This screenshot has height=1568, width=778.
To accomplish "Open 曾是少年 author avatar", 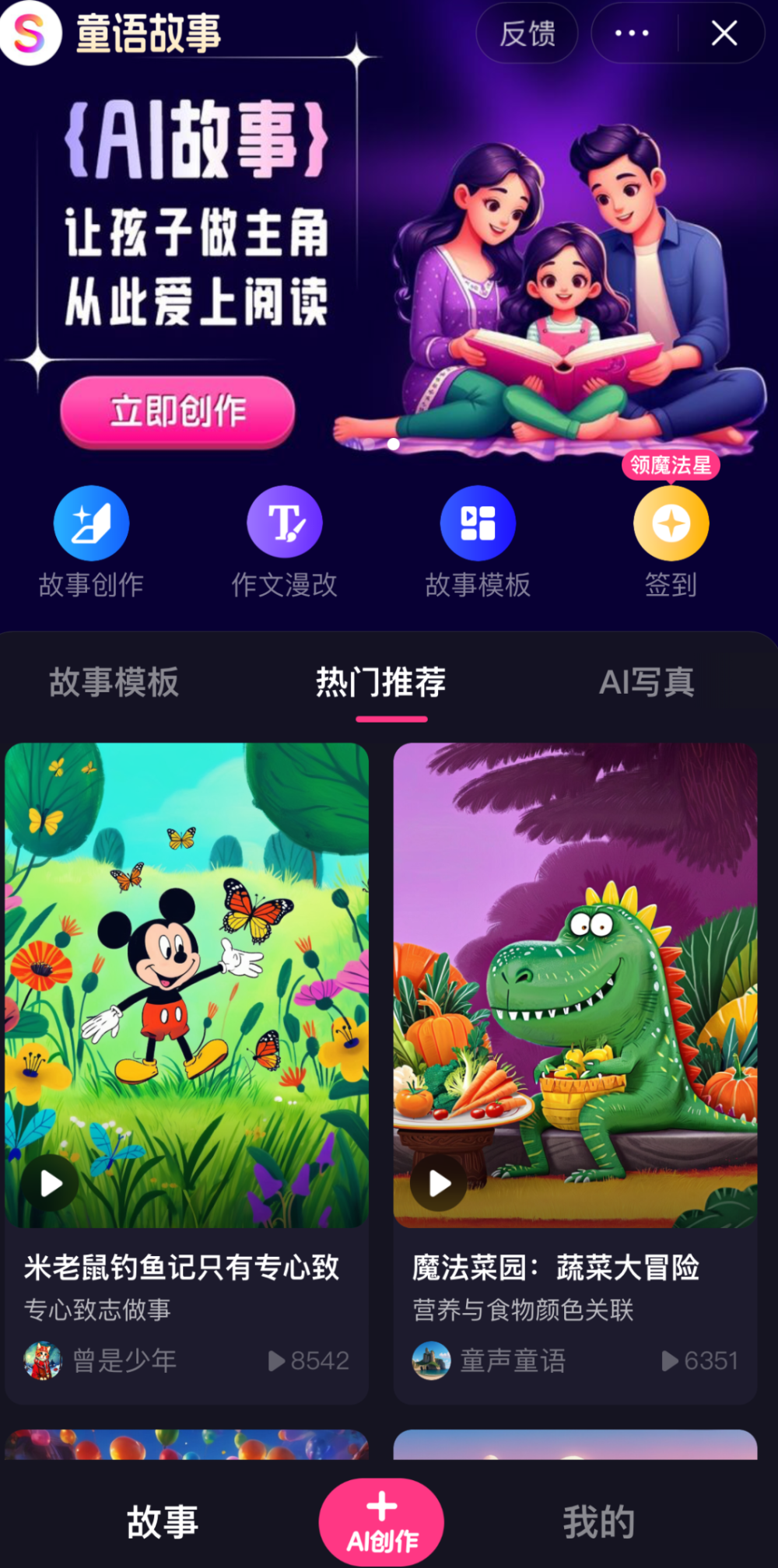I will pos(44,1362).
